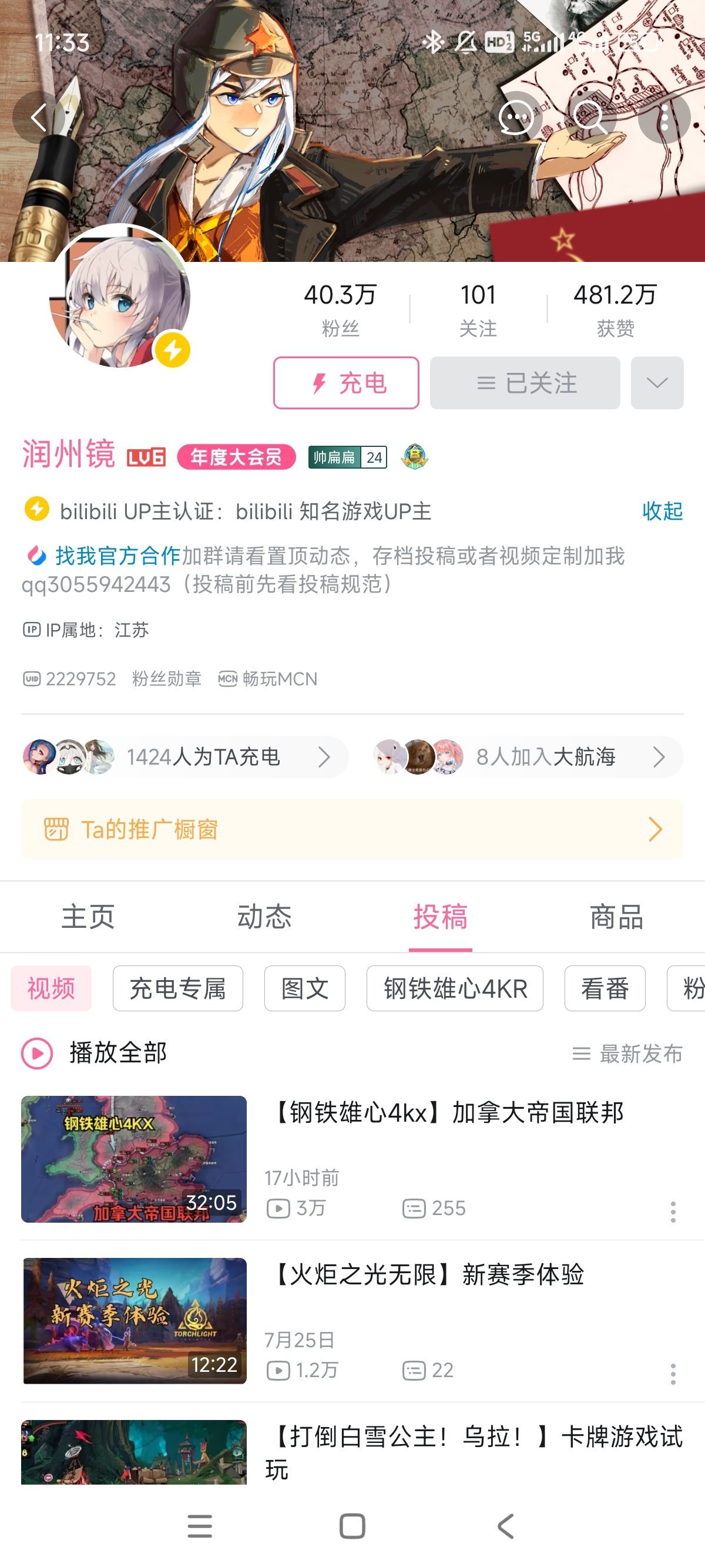Open the top-right overflow menu
This screenshot has height=1568, width=705.
coord(664,117)
